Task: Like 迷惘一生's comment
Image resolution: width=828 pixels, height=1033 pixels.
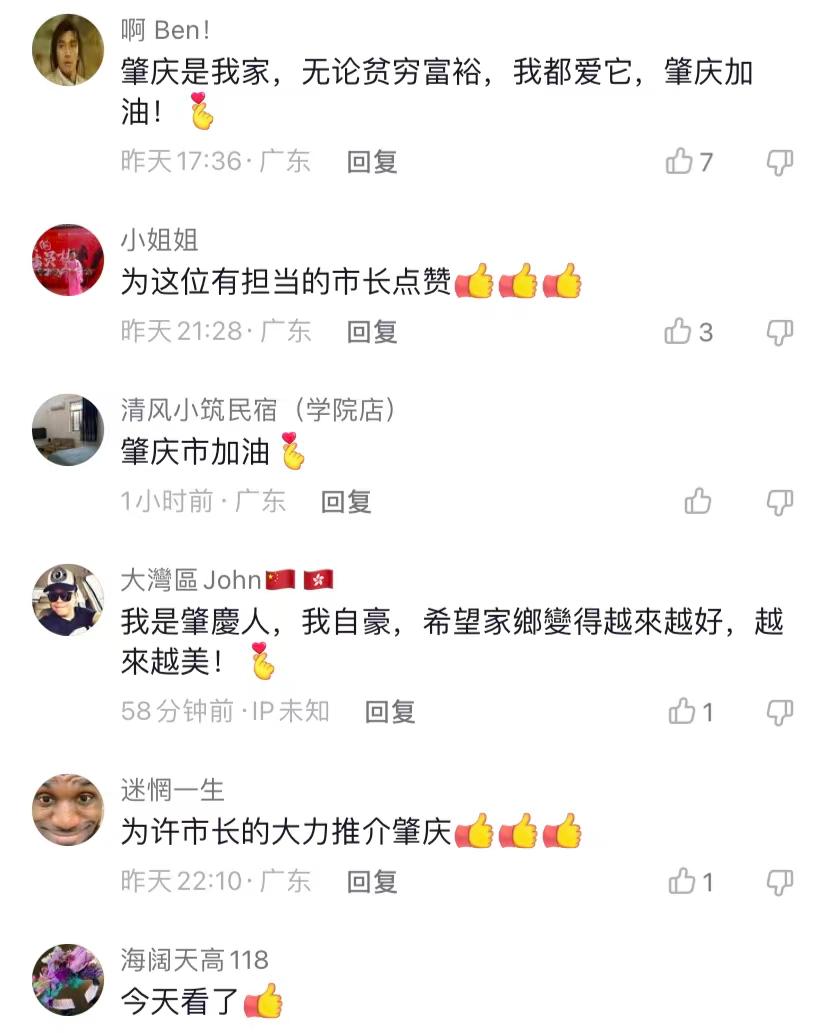Action: point(682,881)
